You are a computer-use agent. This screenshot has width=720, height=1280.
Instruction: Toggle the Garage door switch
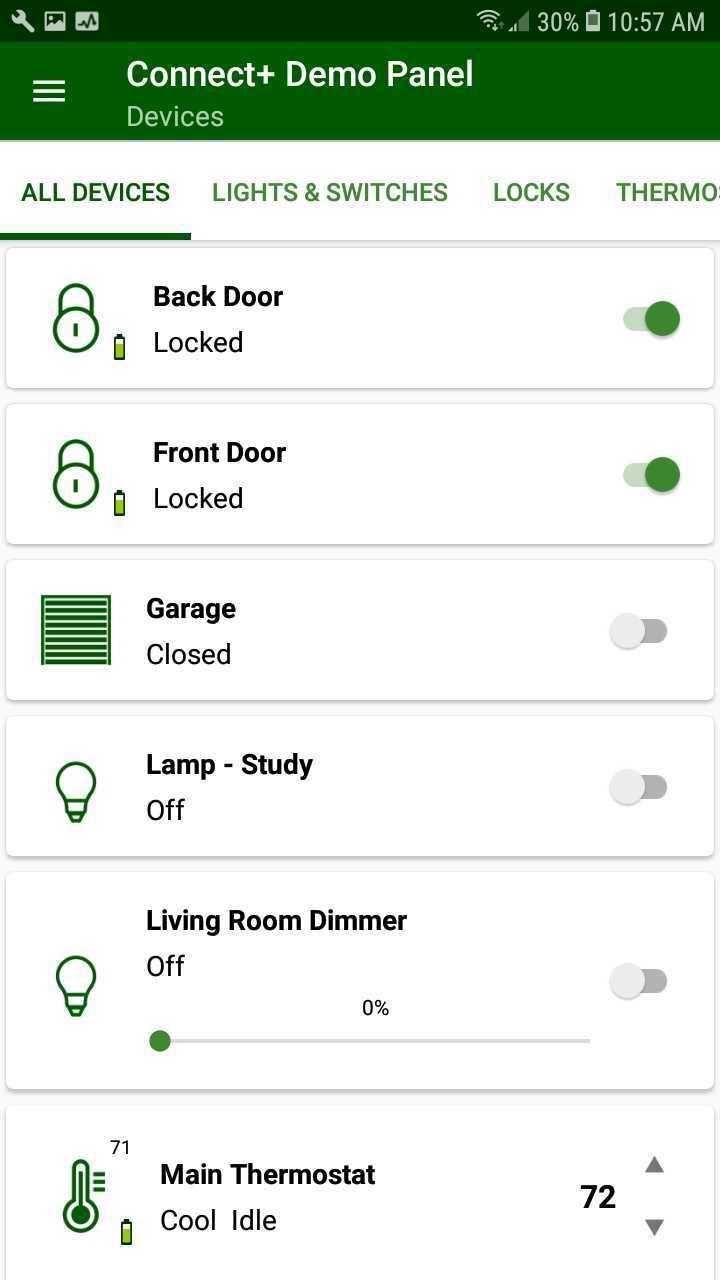coord(639,631)
